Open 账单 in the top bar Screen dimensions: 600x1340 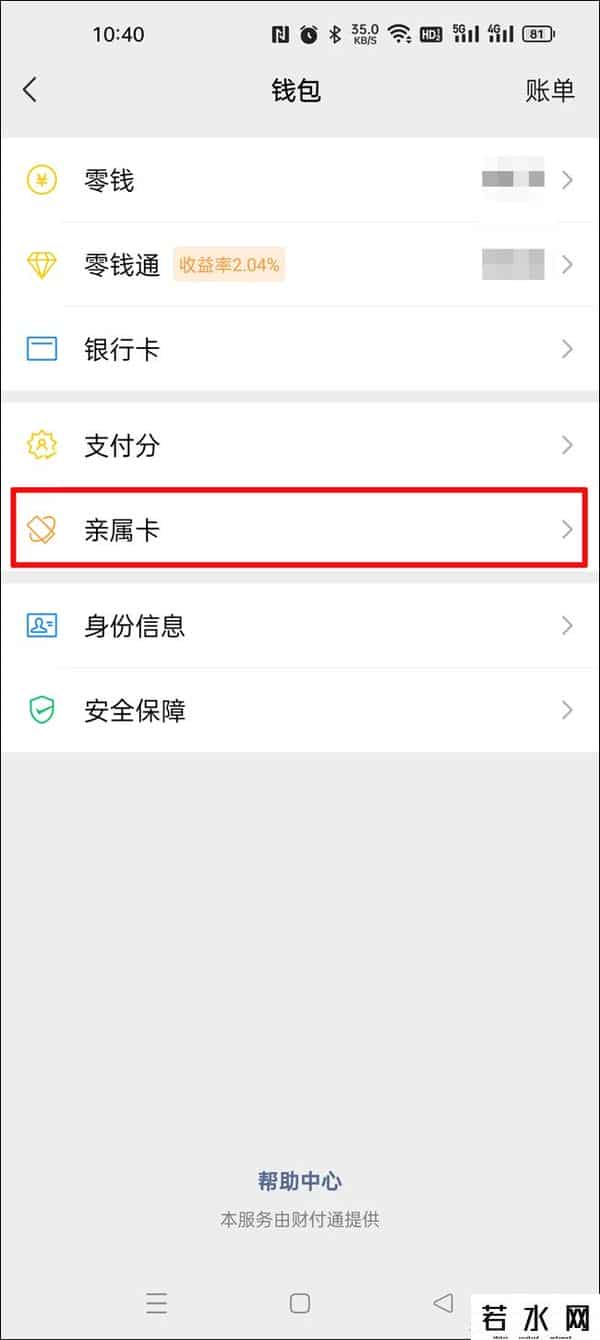click(549, 90)
